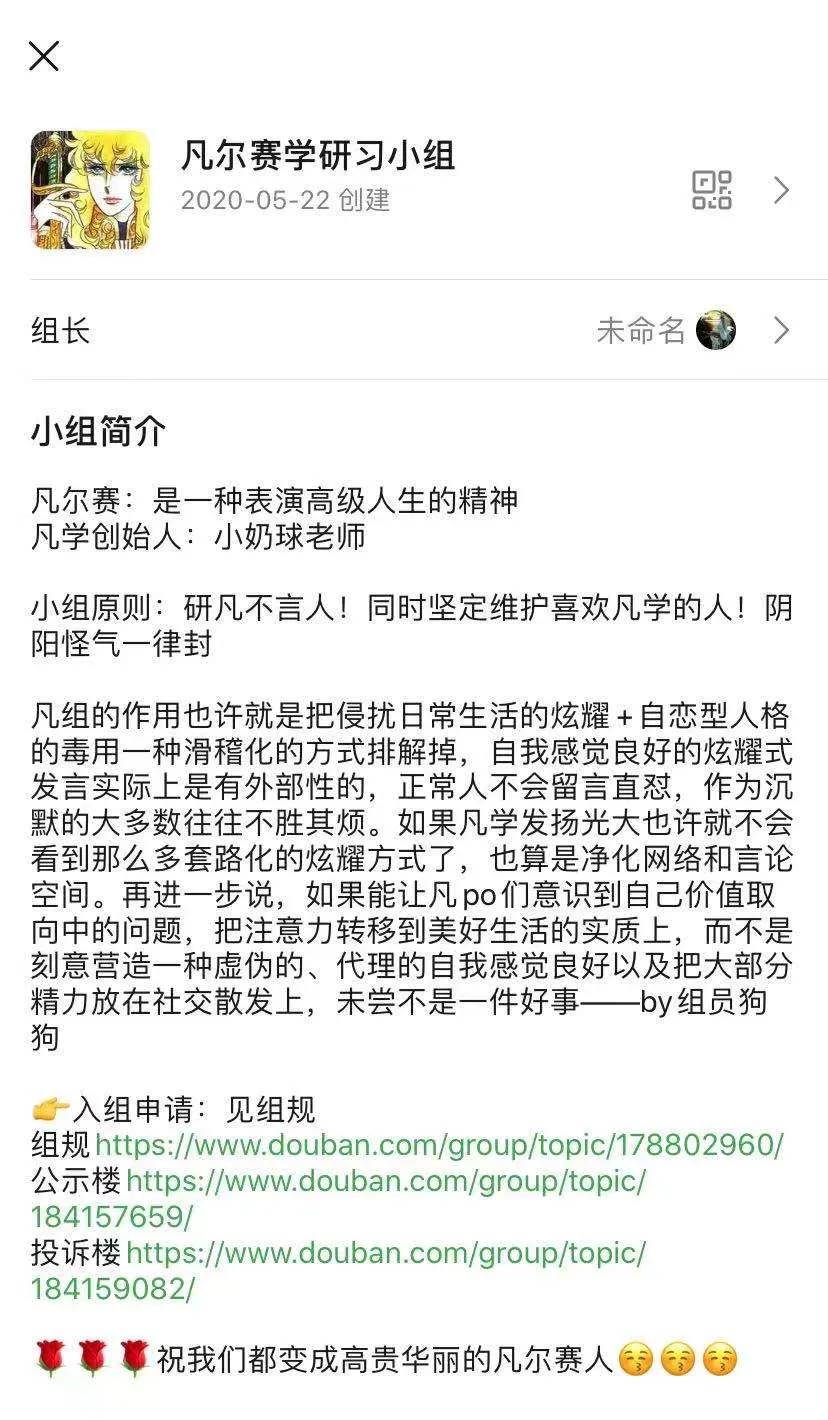This screenshot has width=828, height=1420.
Task: Open the 公示楼 douban topic link
Action: [386, 1182]
